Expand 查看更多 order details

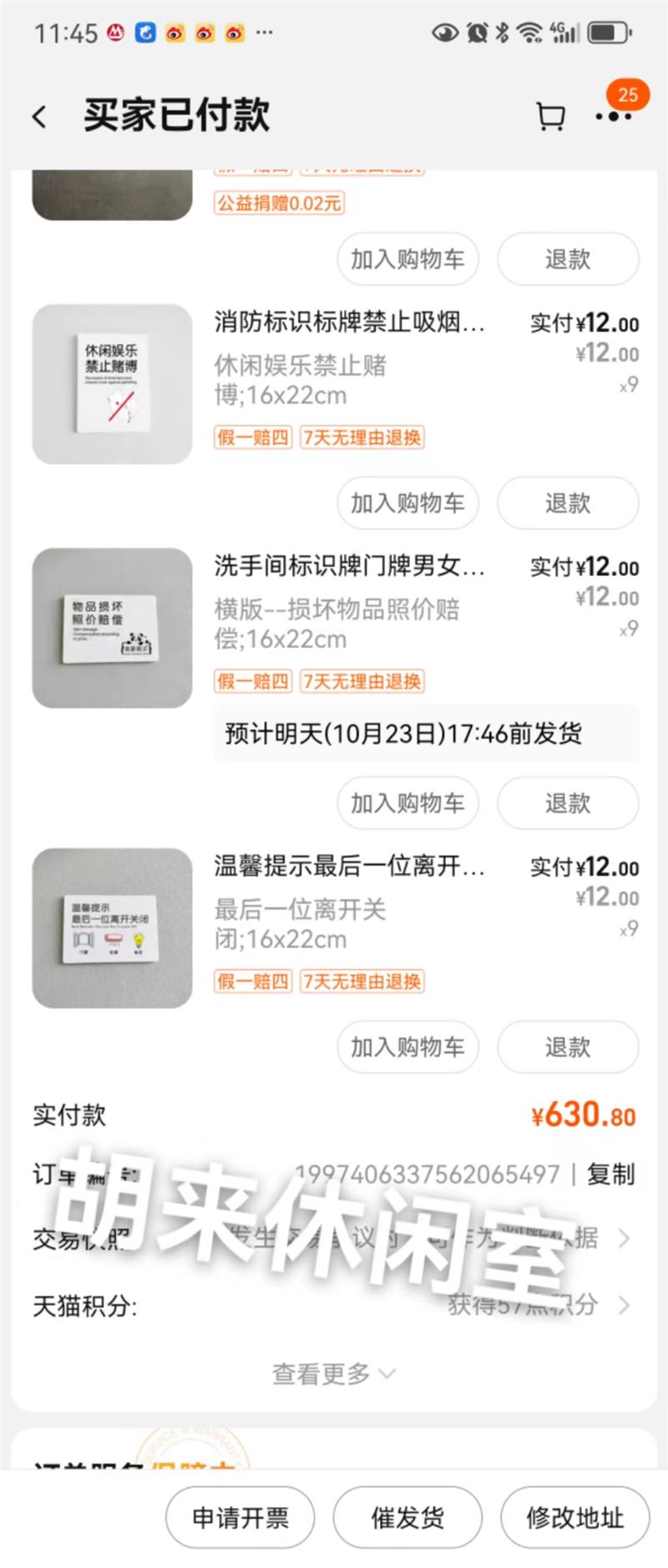333,1373
